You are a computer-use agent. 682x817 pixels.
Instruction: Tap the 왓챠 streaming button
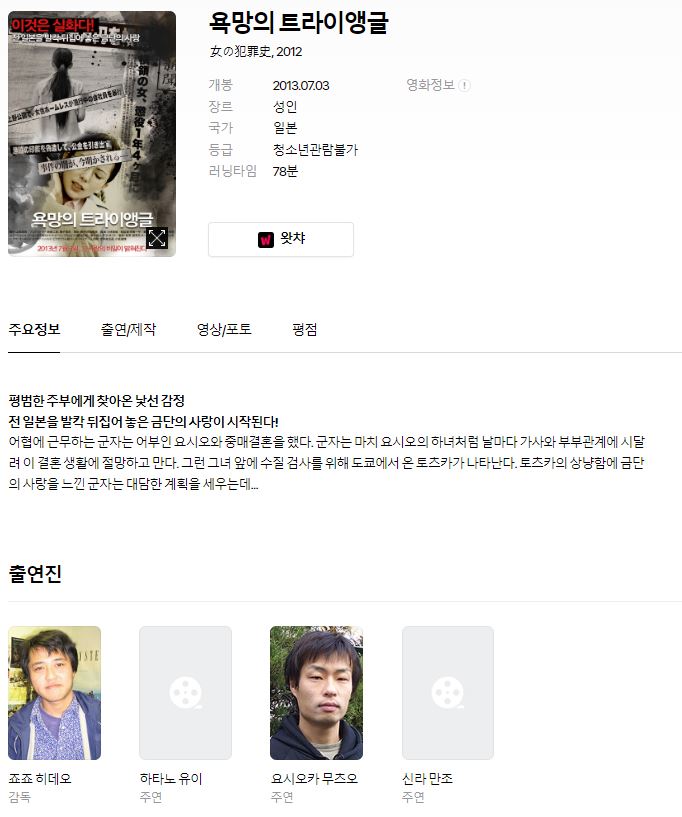click(x=281, y=240)
